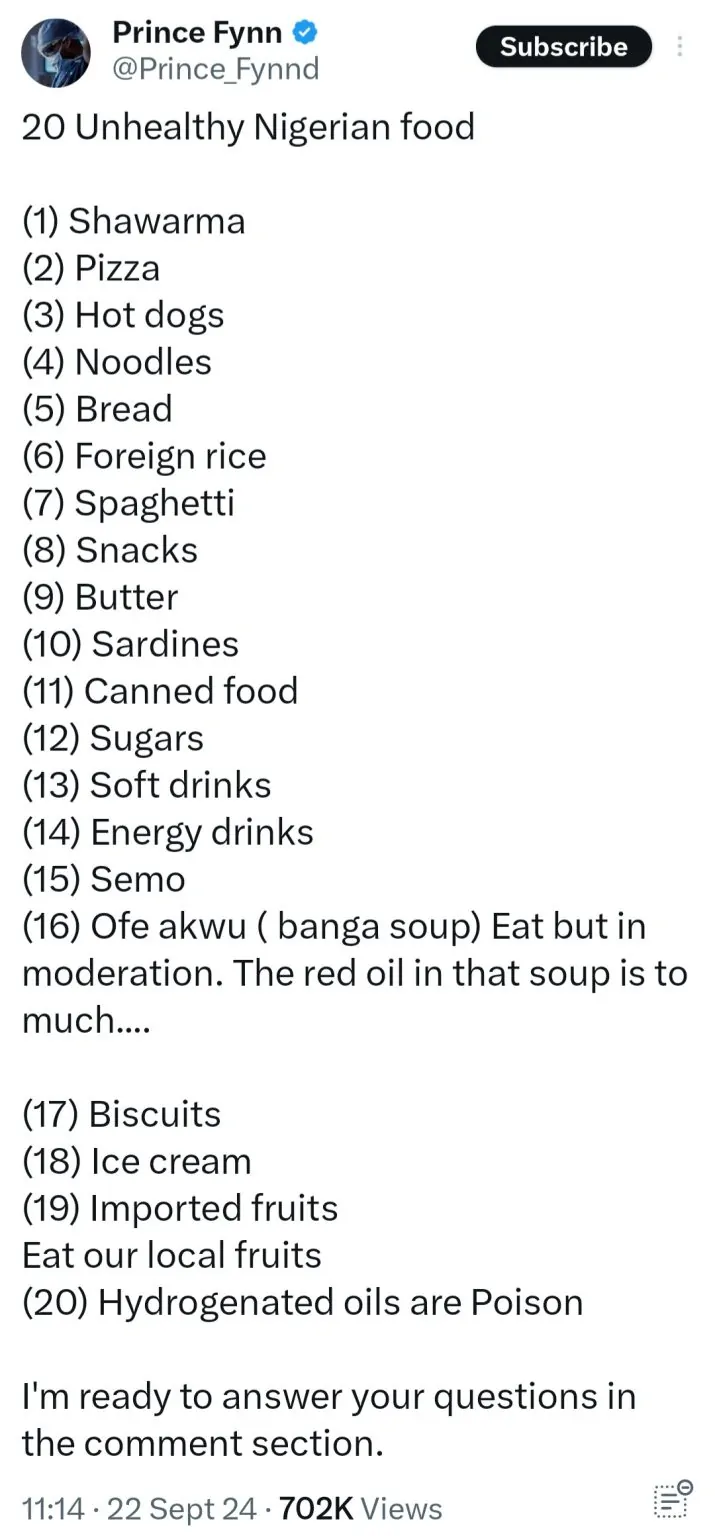Open the post overflow menu
The image size is (715, 1536).
click(681, 47)
